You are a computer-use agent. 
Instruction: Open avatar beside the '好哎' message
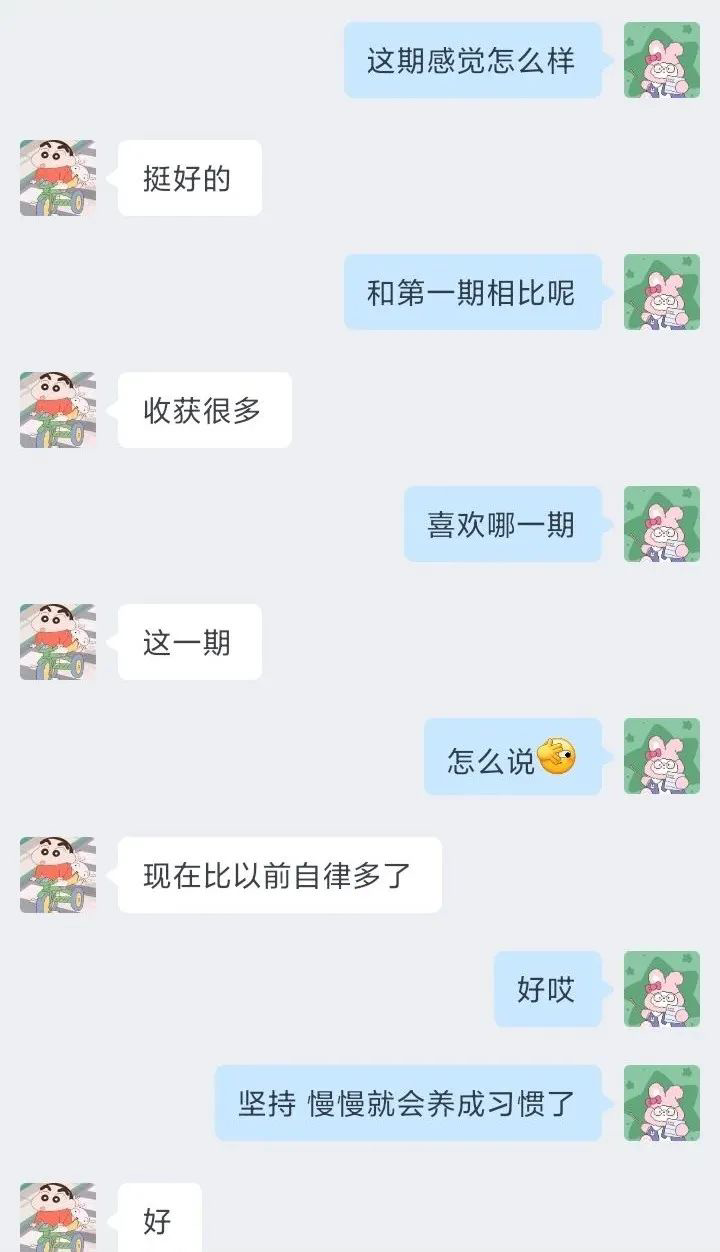click(x=661, y=989)
